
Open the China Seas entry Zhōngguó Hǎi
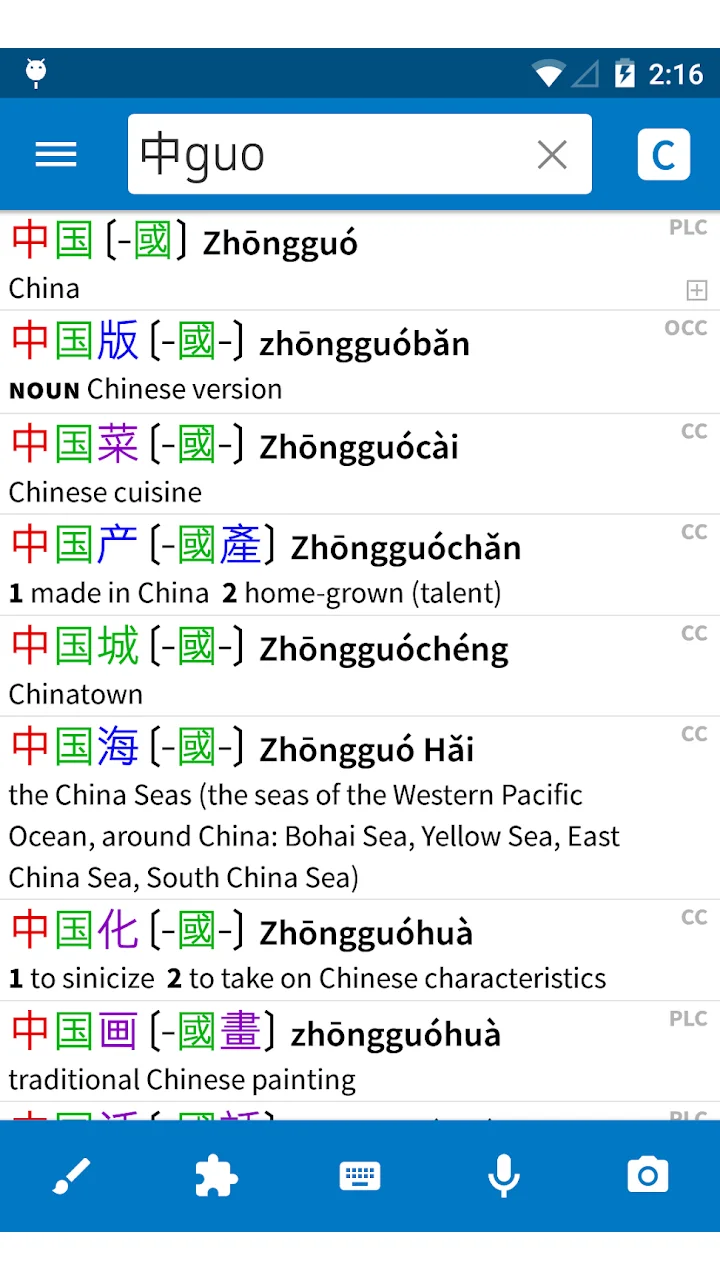point(360,808)
